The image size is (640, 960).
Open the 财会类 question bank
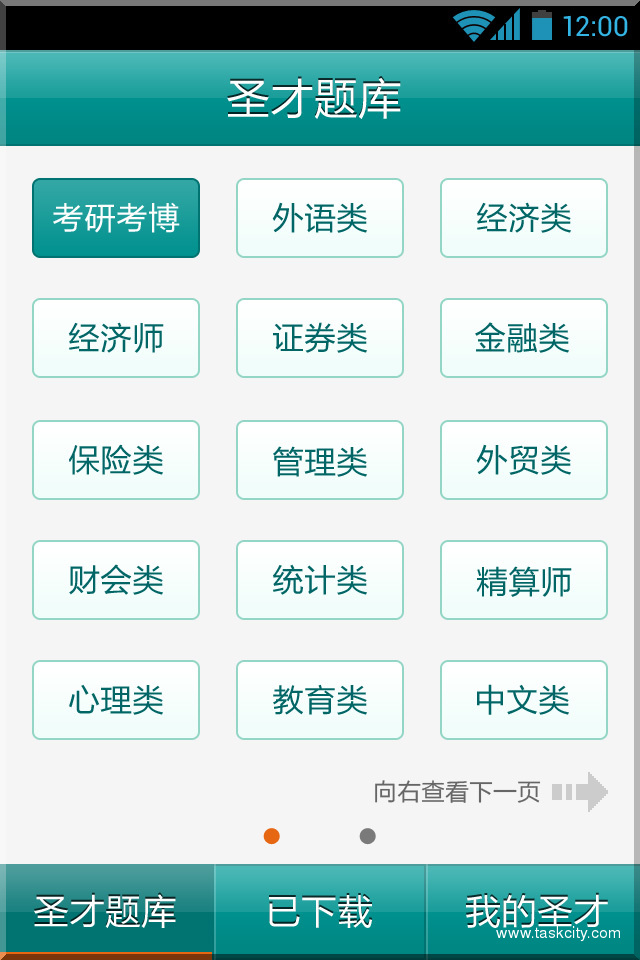point(116,580)
